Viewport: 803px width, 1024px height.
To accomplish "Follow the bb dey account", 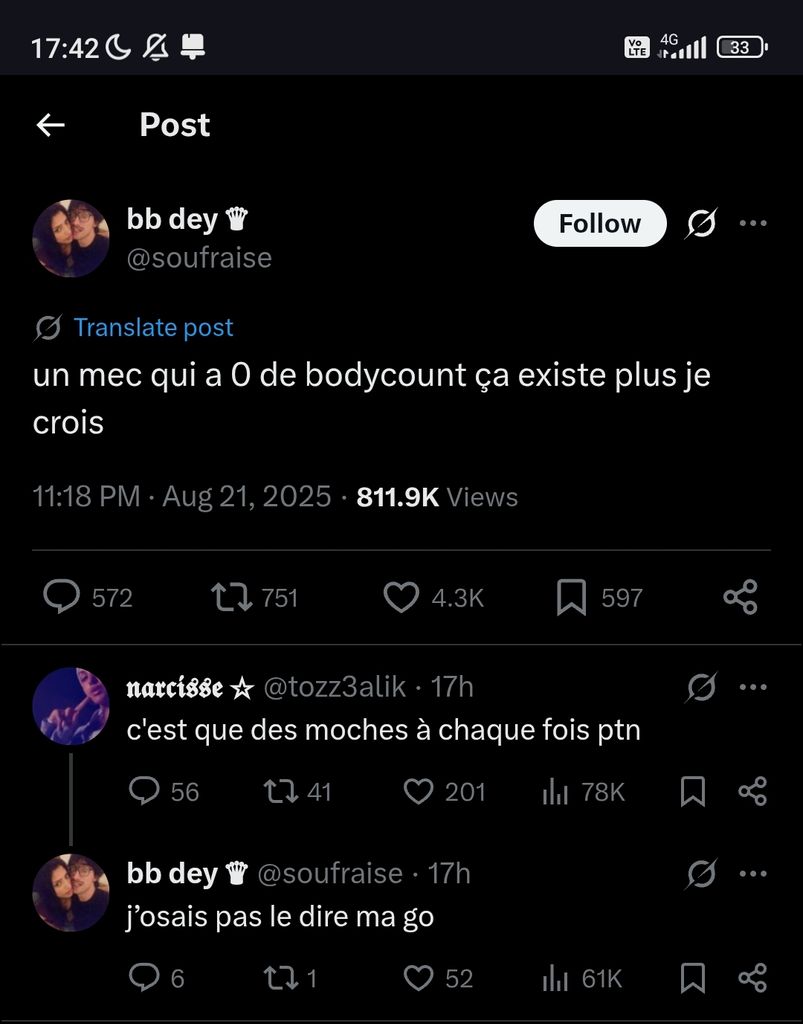I will pos(599,223).
